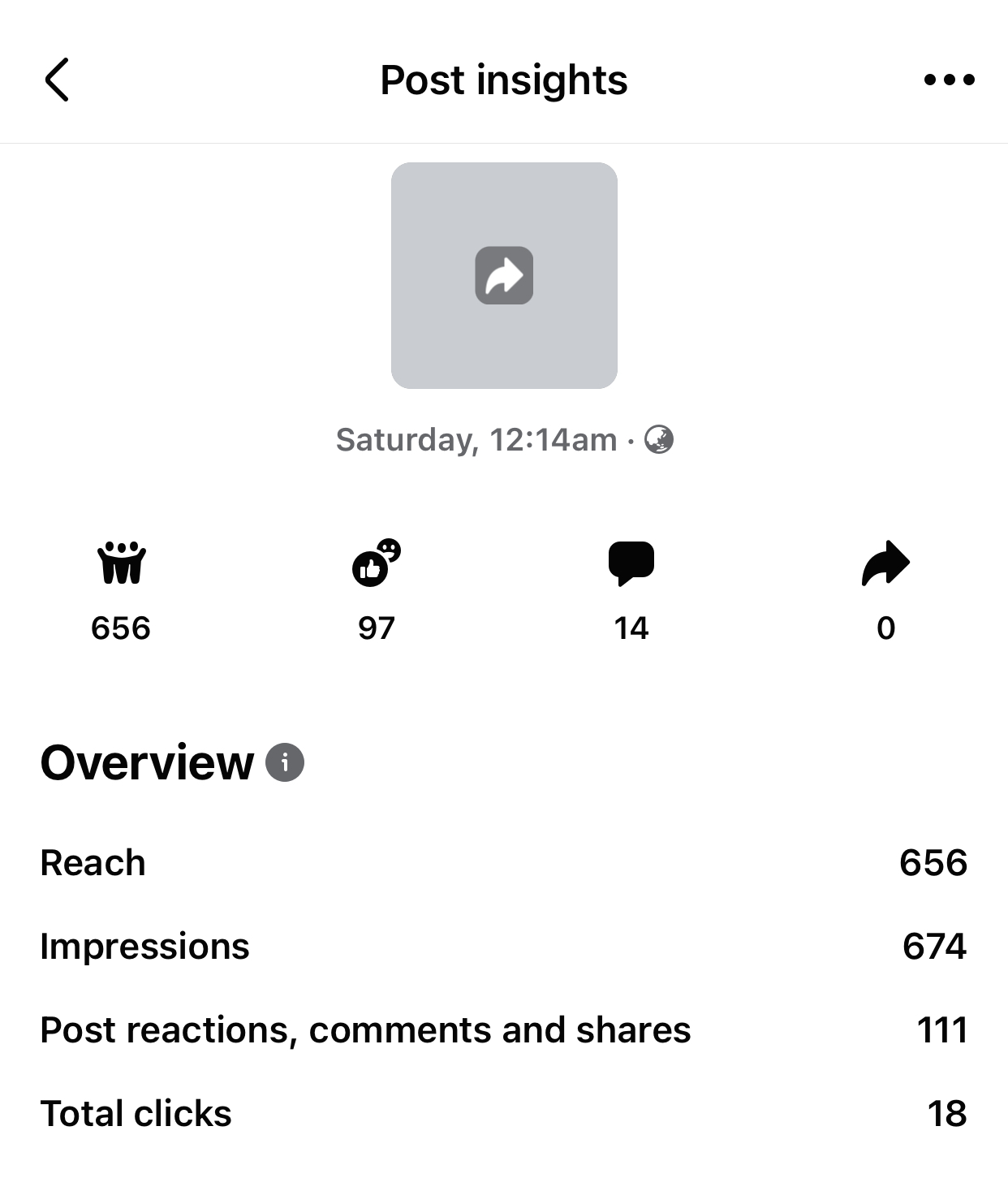Click the share arrow on the post thumbnail
The height and width of the screenshot is (1191, 1008).
pyautogui.click(x=504, y=277)
